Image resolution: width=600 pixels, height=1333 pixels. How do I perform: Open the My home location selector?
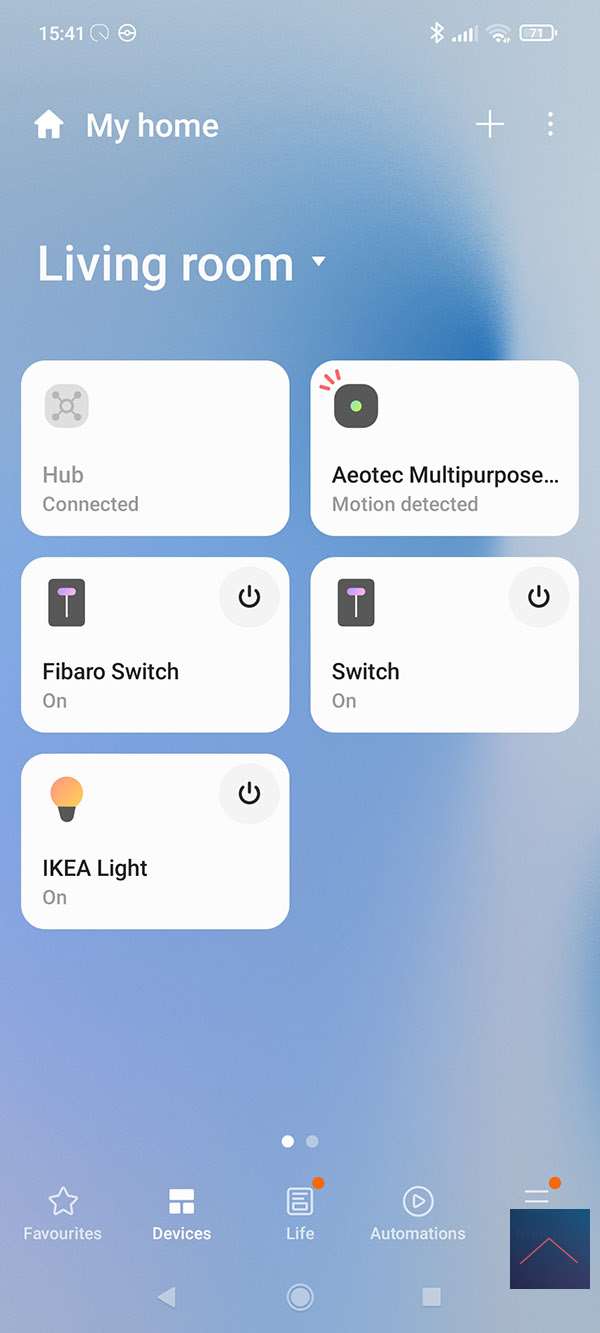click(127, 126)
